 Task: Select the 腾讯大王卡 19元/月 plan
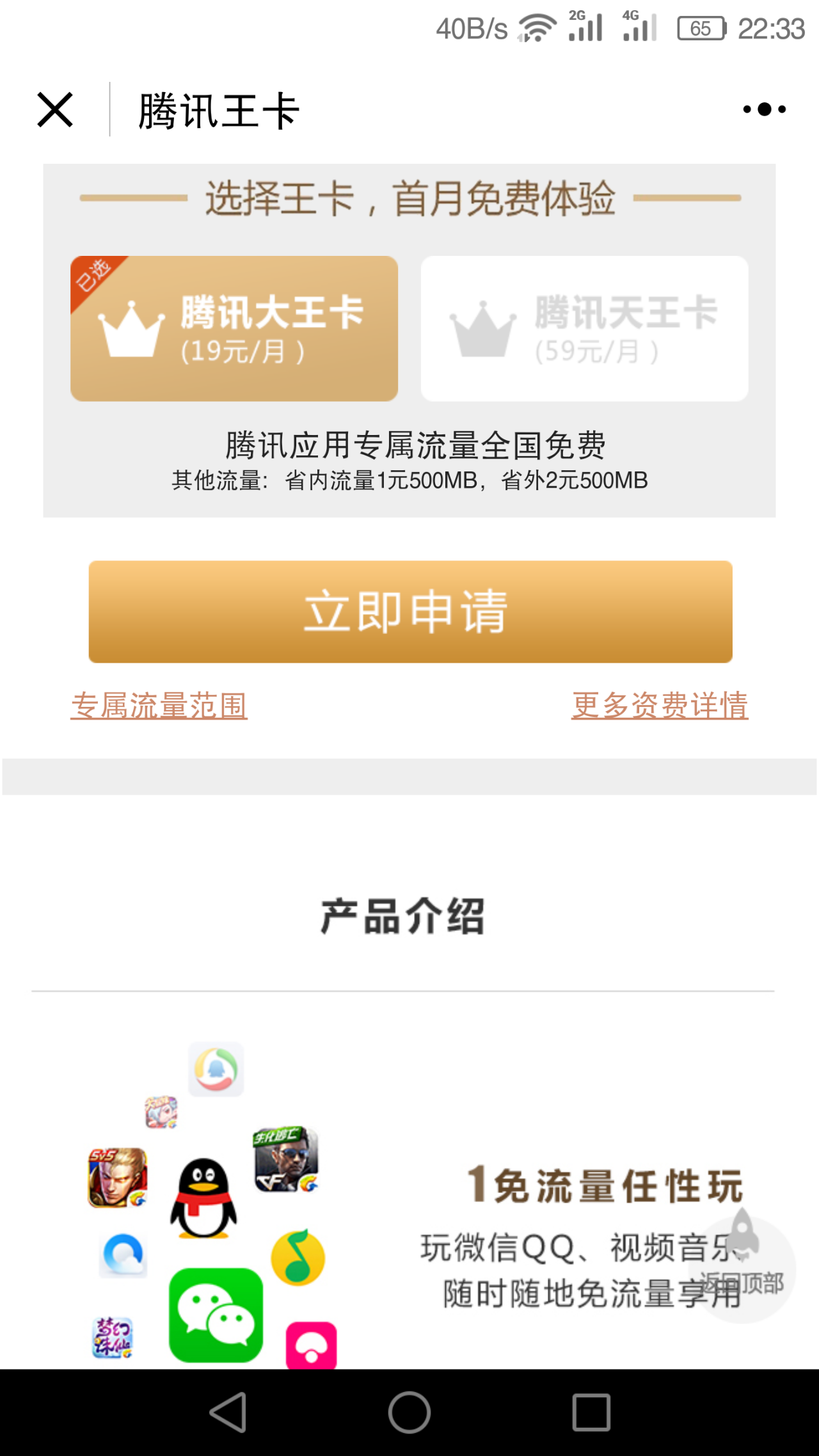[x=234, y=329]
